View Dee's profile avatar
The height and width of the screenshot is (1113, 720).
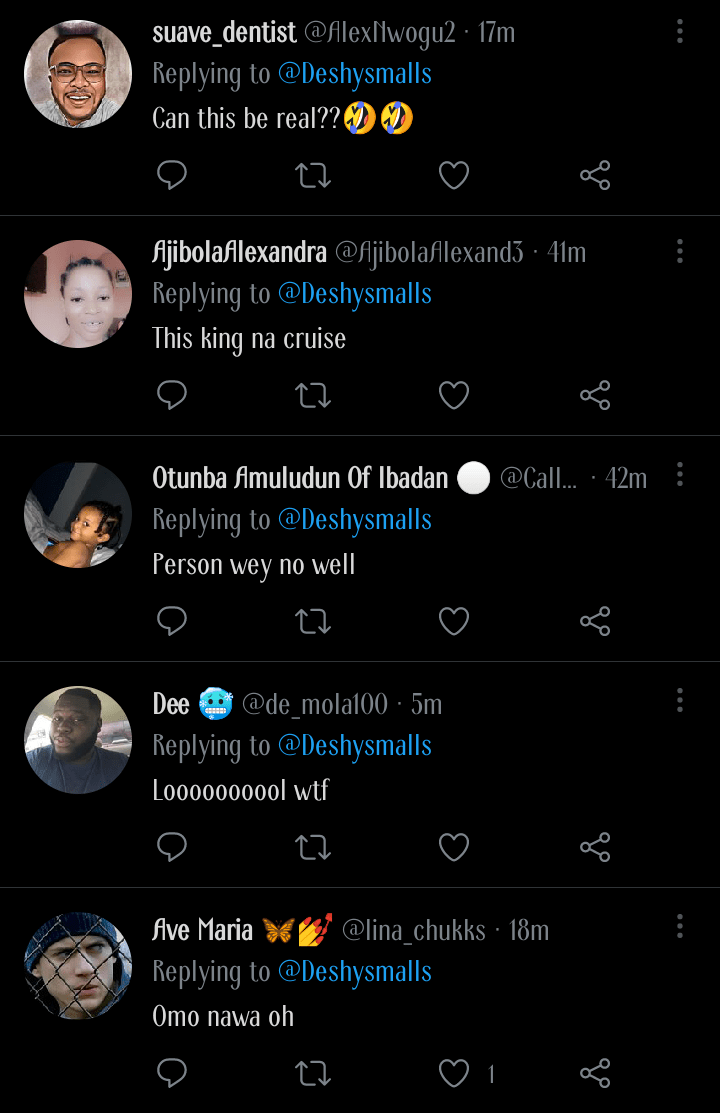tap(78, 740)
